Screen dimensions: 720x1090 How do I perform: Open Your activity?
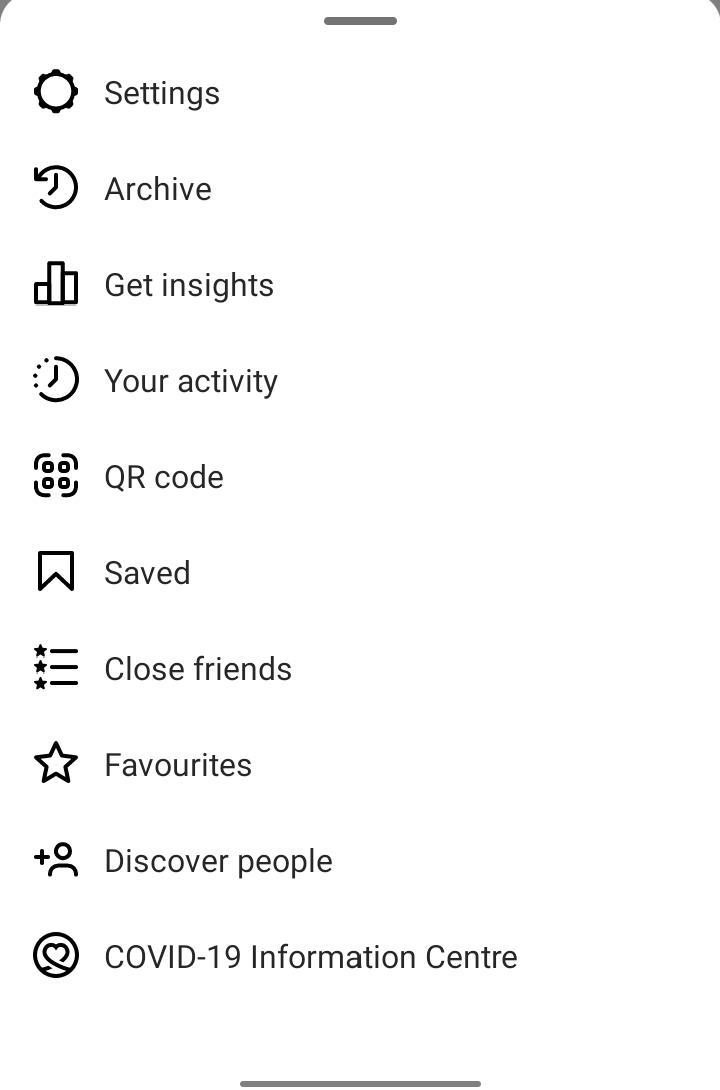(190, 381)
